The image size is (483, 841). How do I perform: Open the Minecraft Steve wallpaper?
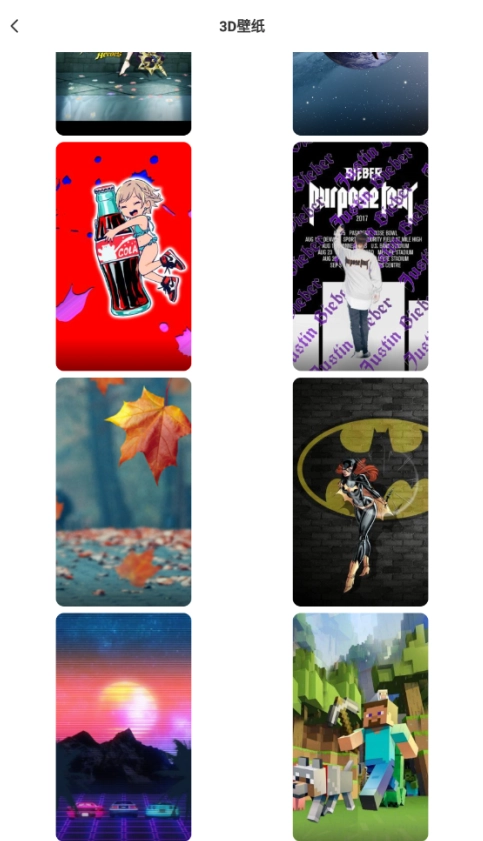(x=360, y=727)
